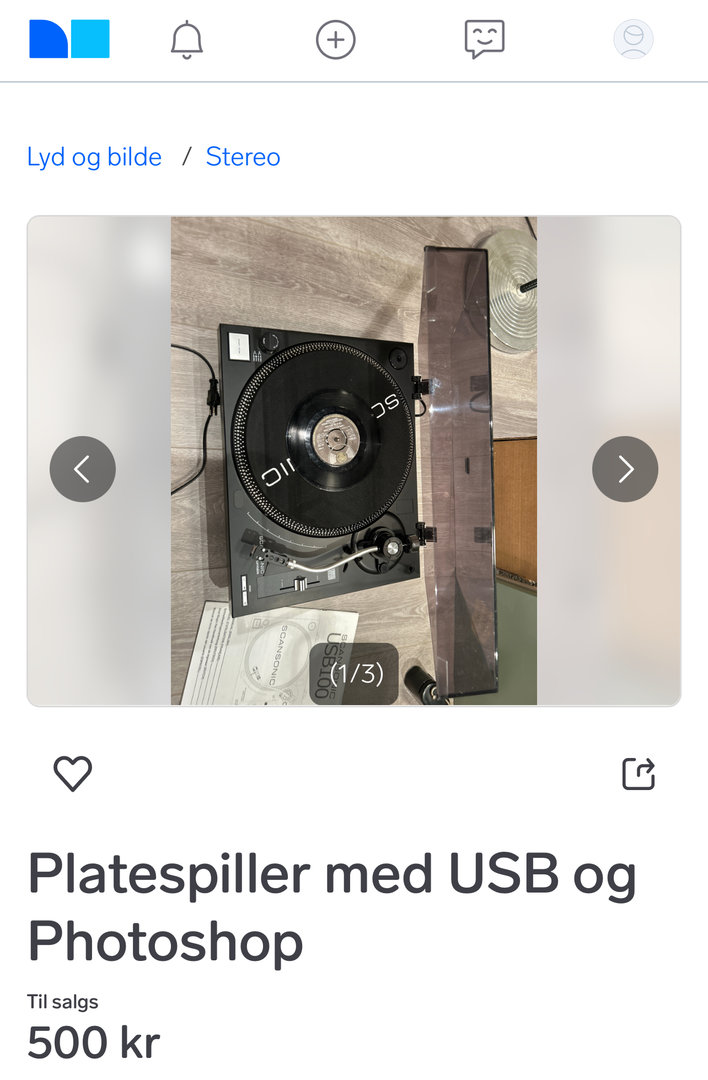Create a new ad with plus icon
708x1080 pixels.
click(x=335, y=40)
